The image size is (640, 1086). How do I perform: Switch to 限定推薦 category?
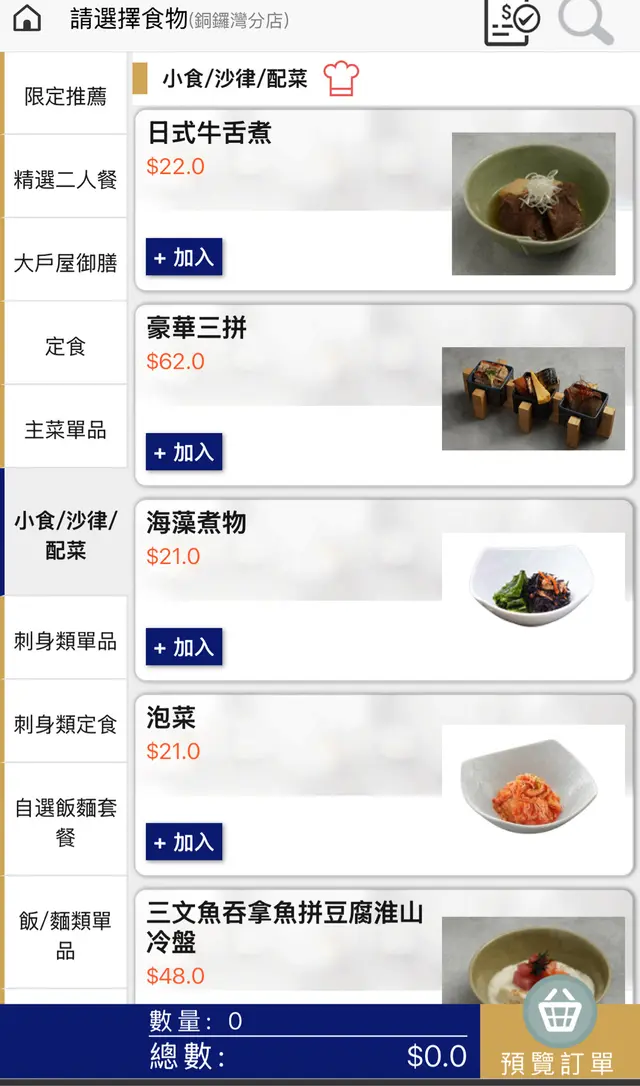click(66, 96)
